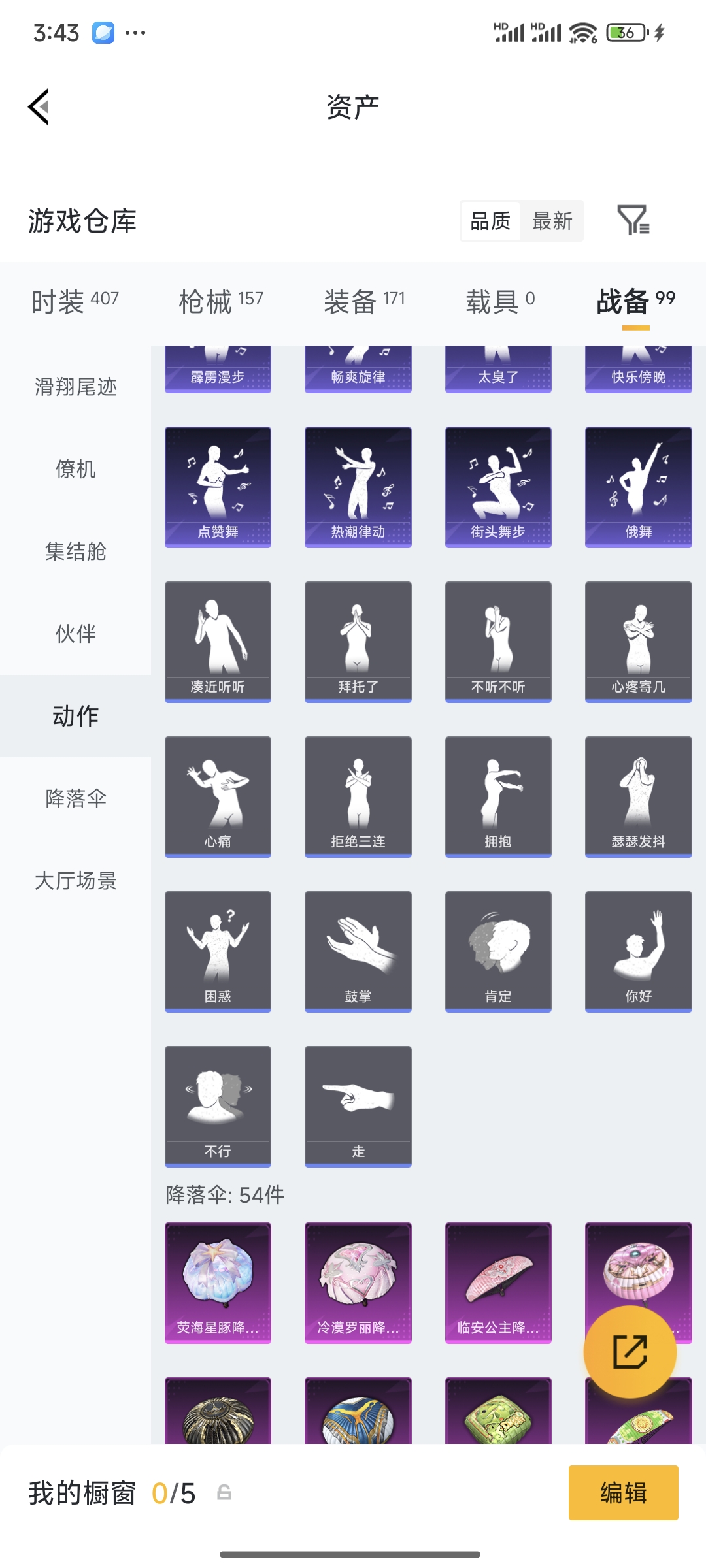Expand the 伙伴 section
Screen dimensions: 706x1568
[75, 632]
